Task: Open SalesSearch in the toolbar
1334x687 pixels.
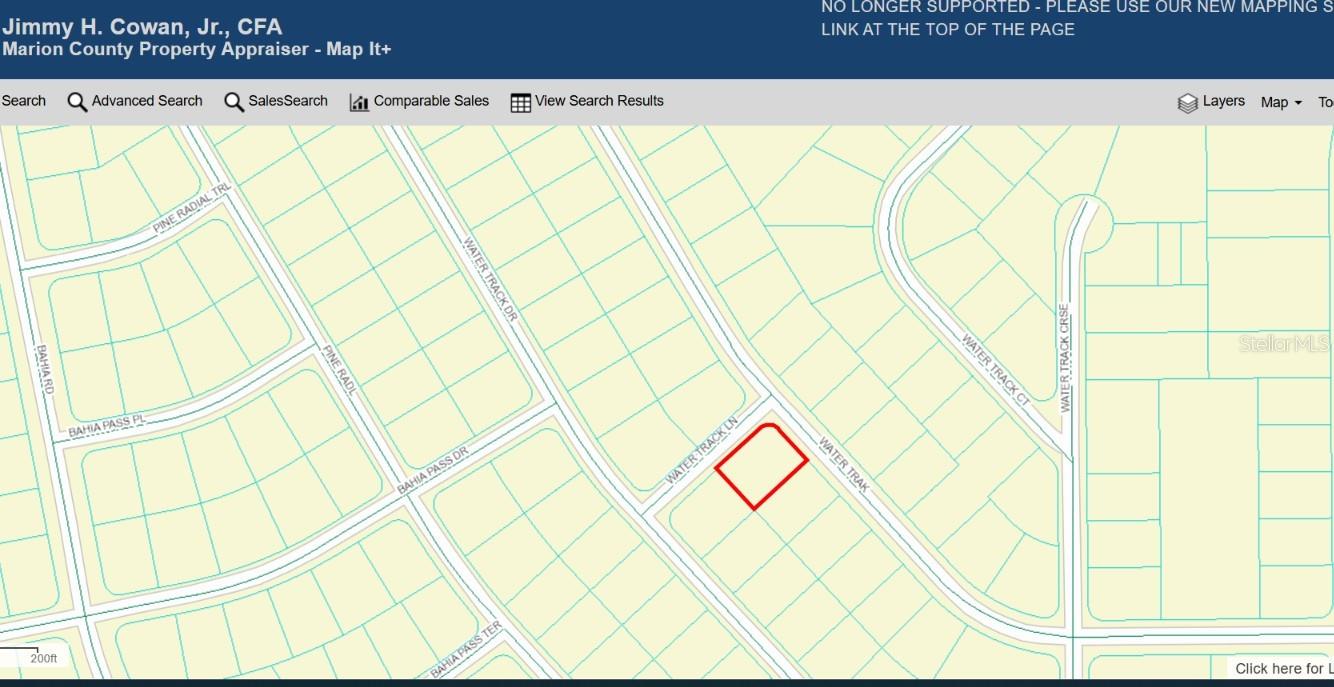Action: pyautogui.click(x=276, y=101)
